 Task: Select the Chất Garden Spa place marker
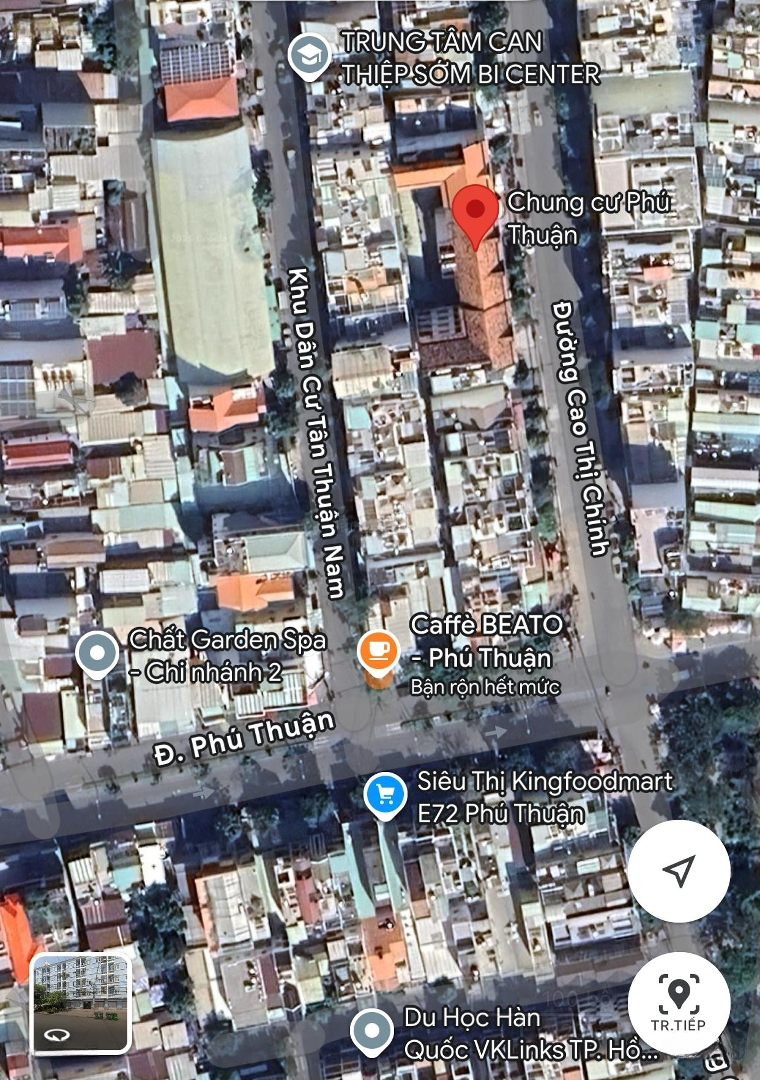pyautogui.click(x=97, y=653)
